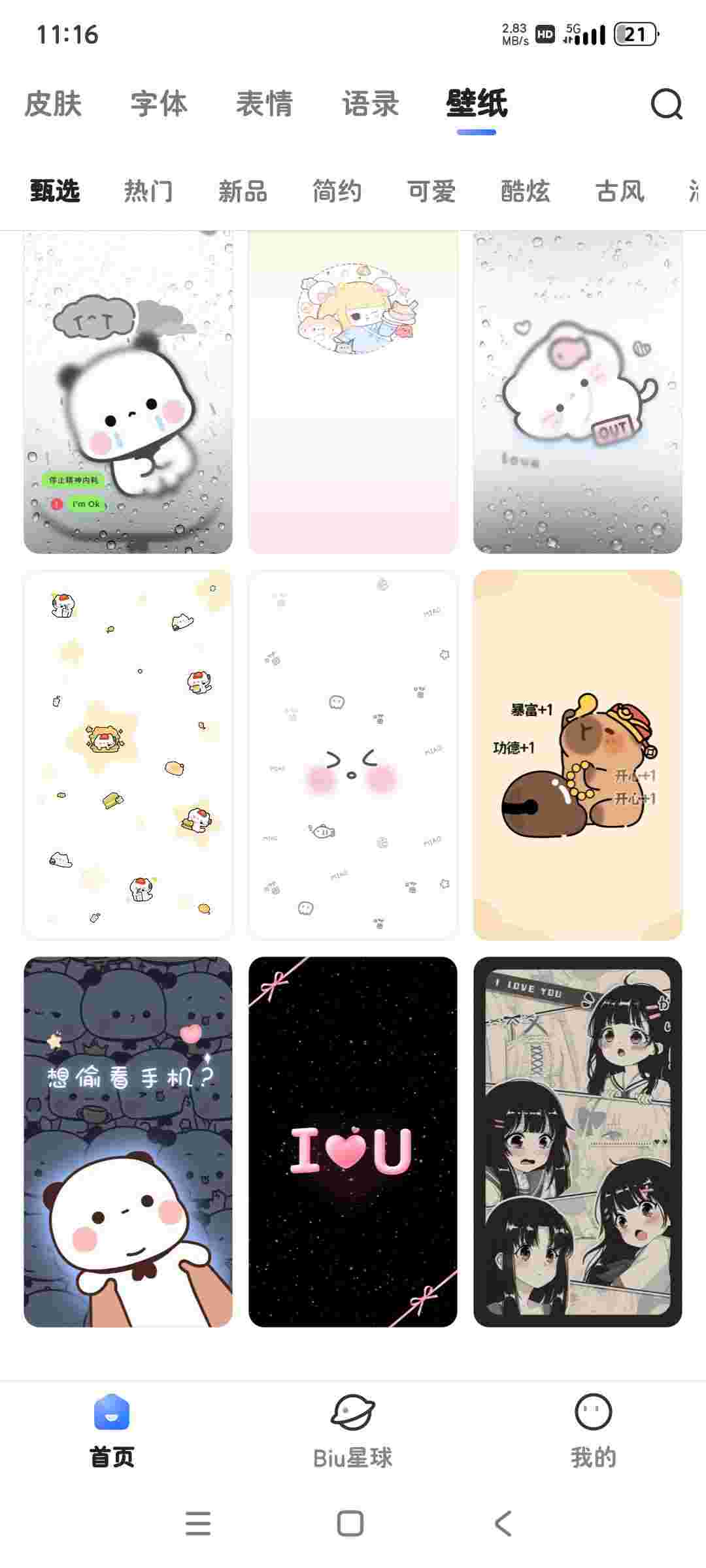Switch to the 语录 tab
The width and height of the screenshot is (706, 1568).
(x=371, y=105)
